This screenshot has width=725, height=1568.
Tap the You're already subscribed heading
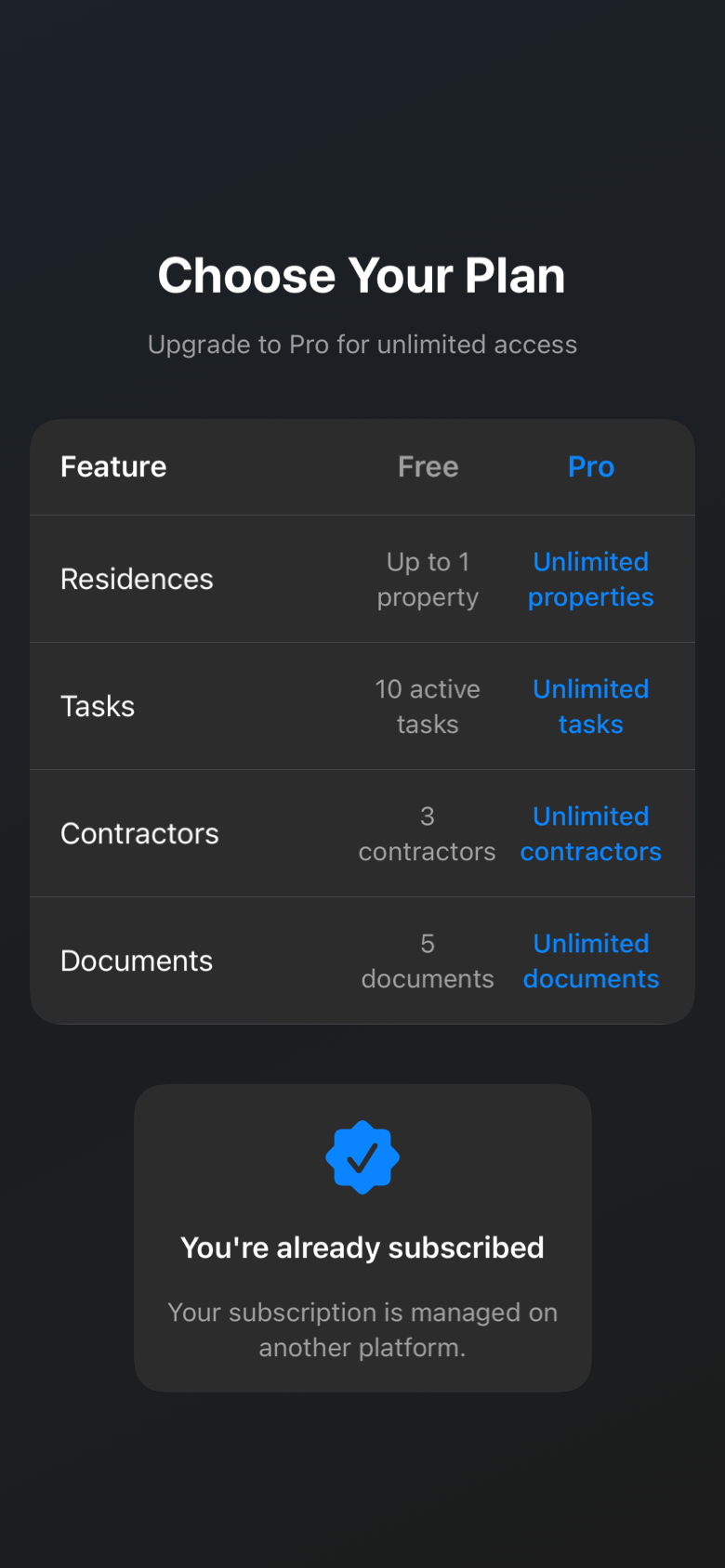pos(362,1248)
